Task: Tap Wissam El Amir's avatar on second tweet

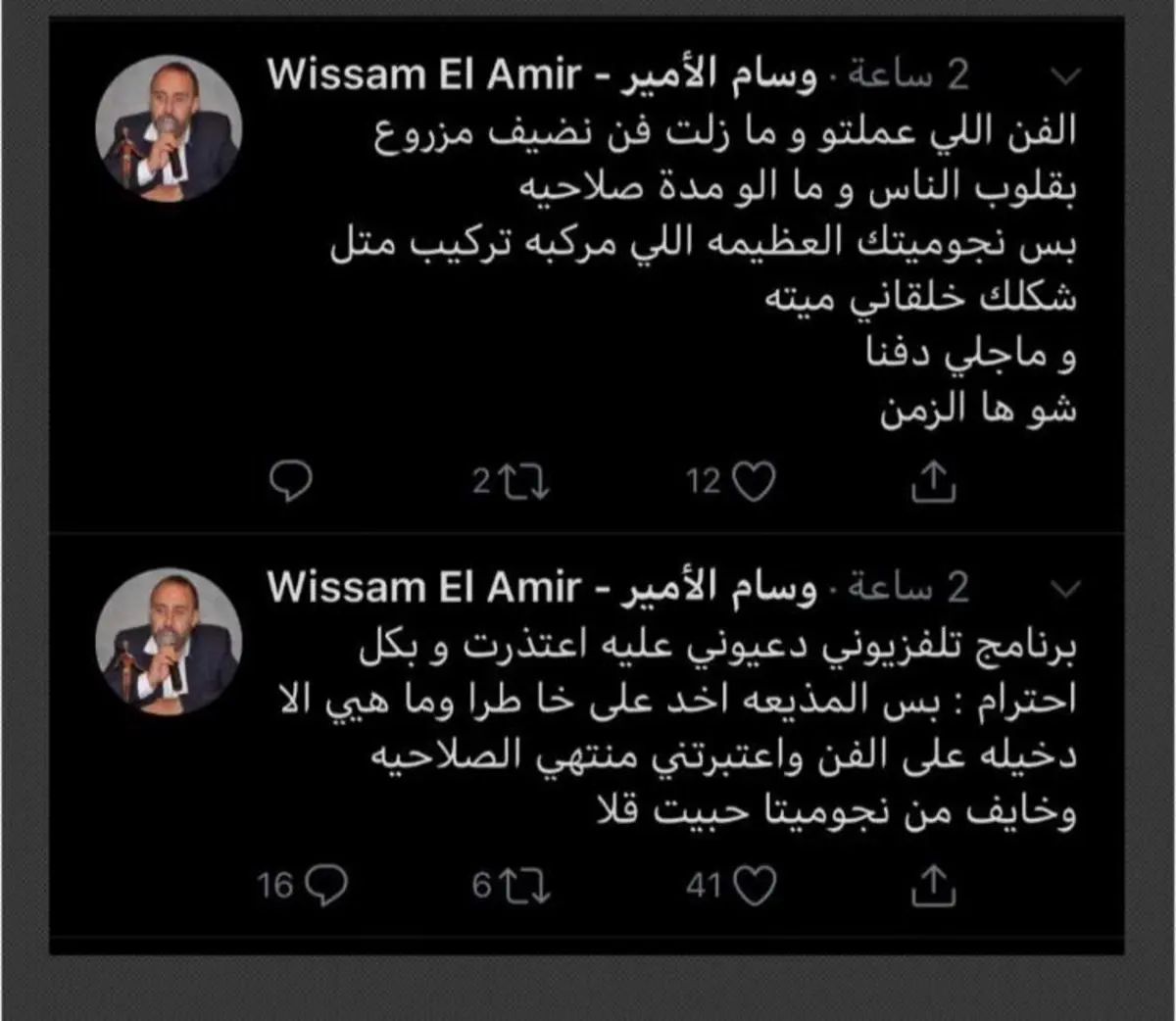Action: [x=169, y=640]
